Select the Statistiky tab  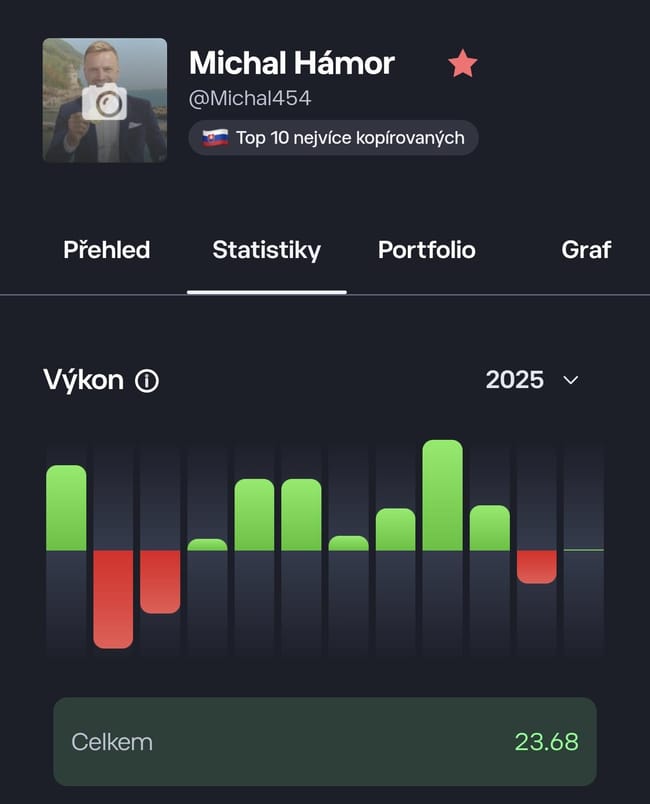pos(266,250)
